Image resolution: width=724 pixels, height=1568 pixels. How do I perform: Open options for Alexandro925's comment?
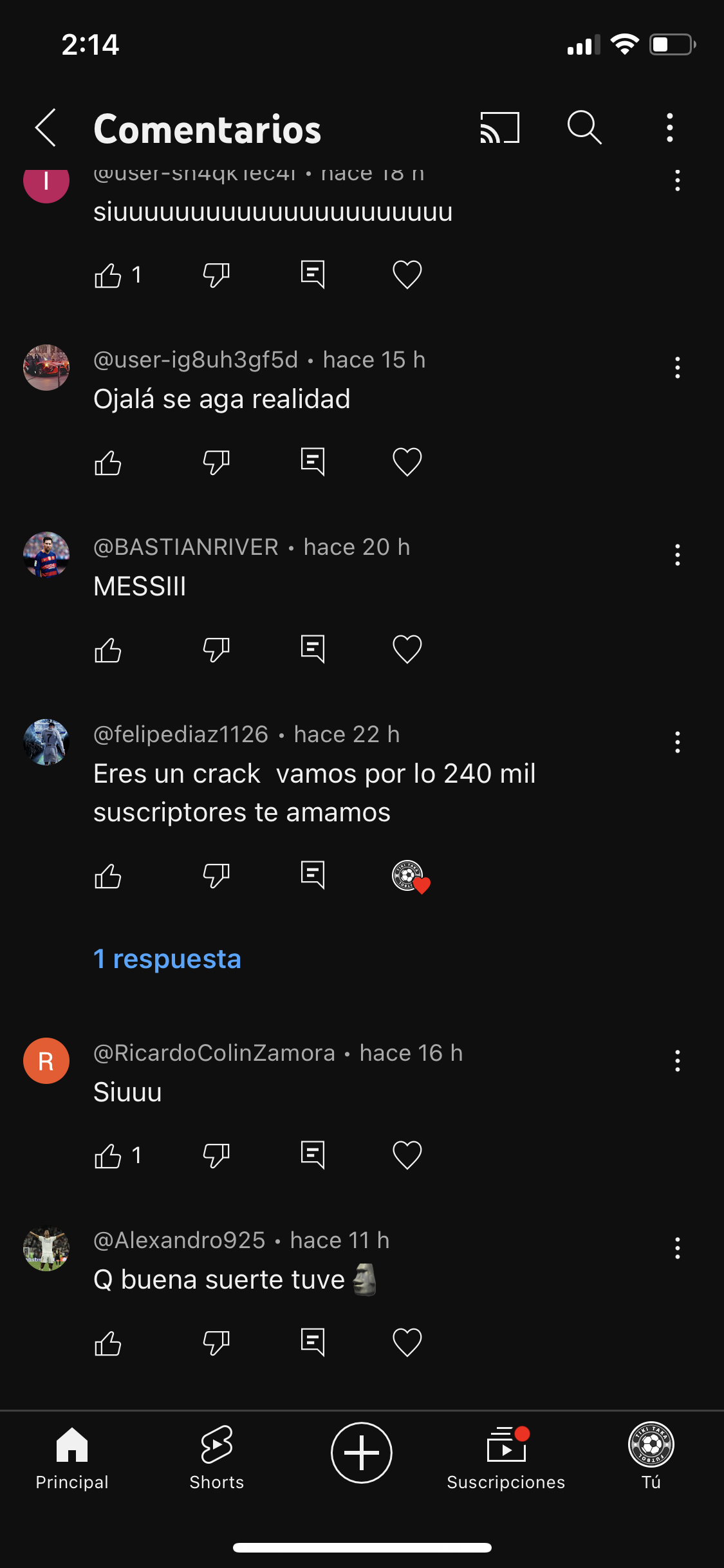(677, 1248)
